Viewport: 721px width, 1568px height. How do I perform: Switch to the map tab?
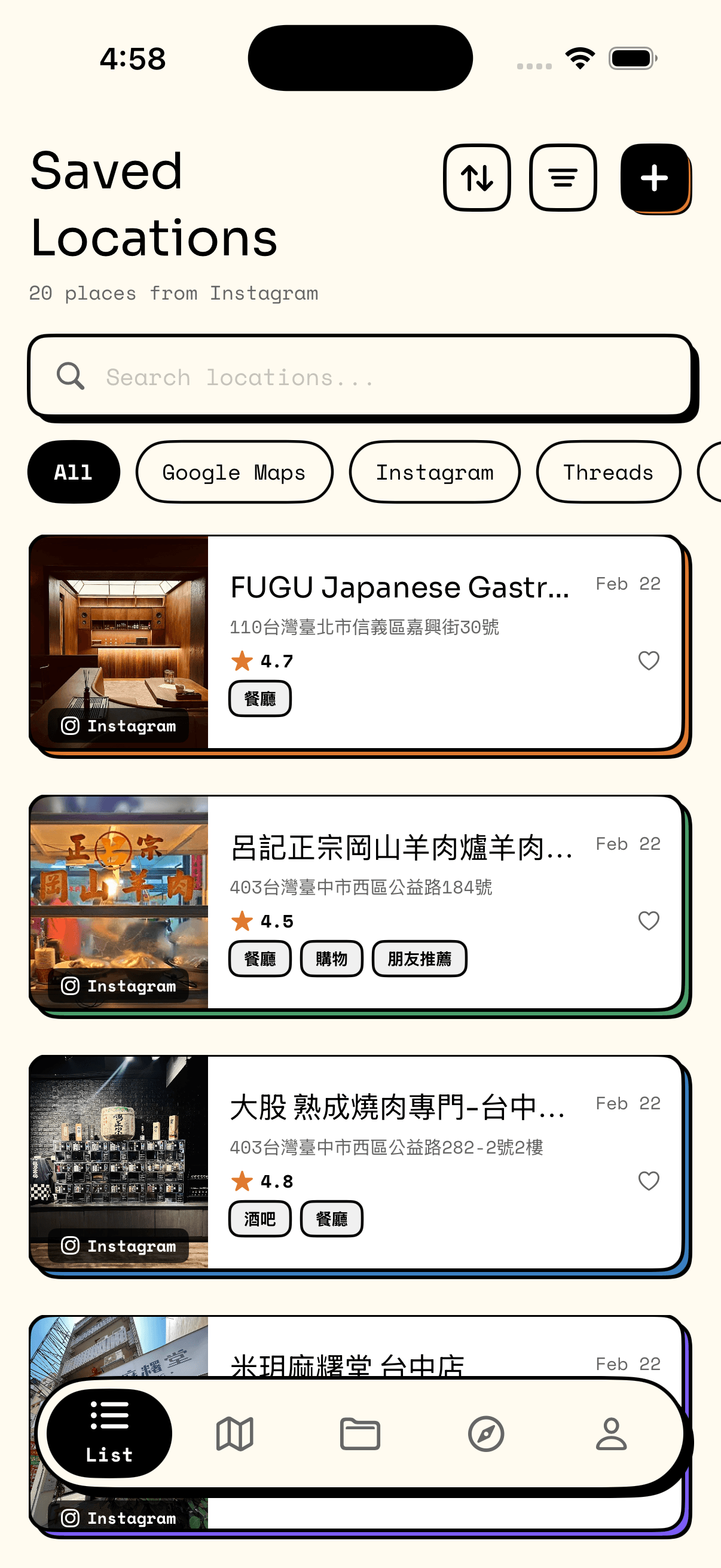(235, 1433)
